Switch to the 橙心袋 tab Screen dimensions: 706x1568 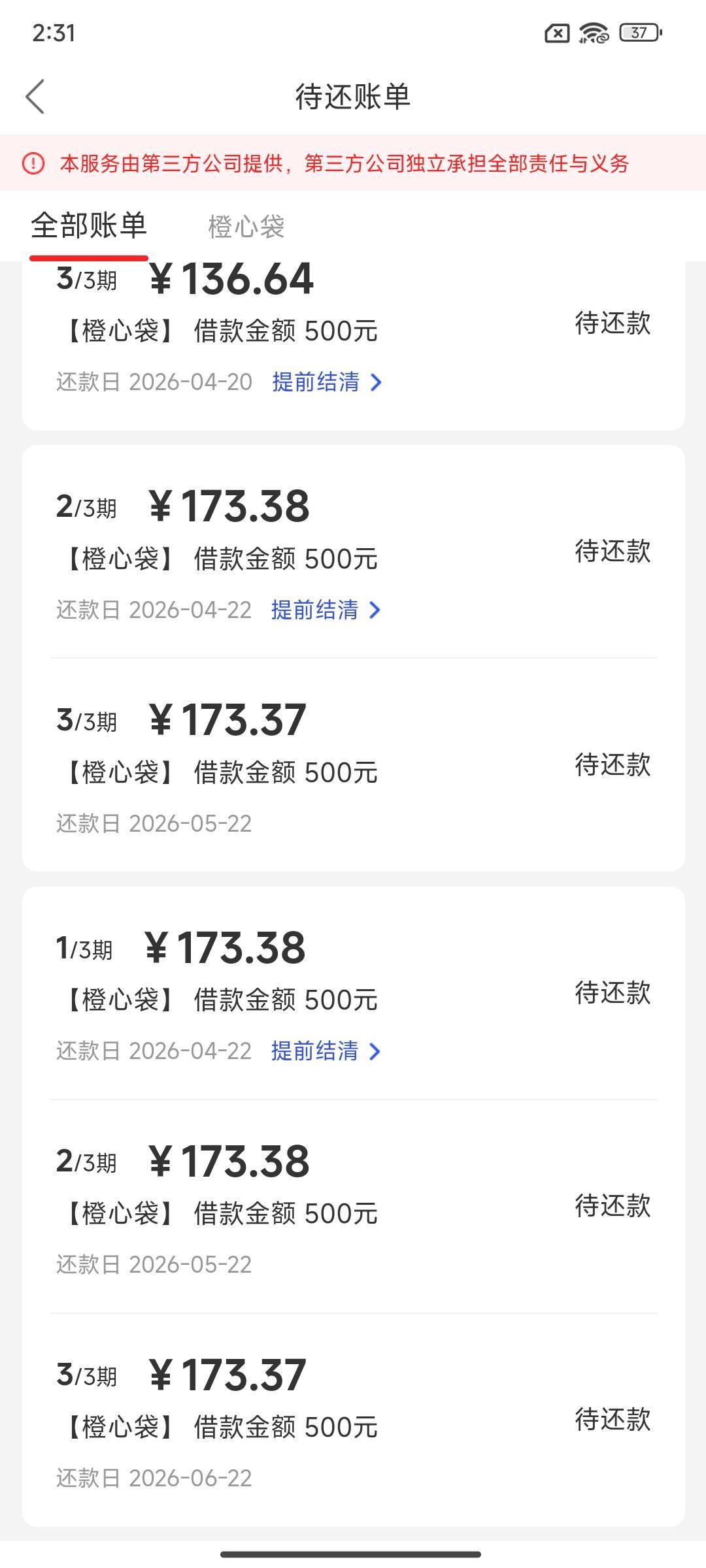point(246,227)
